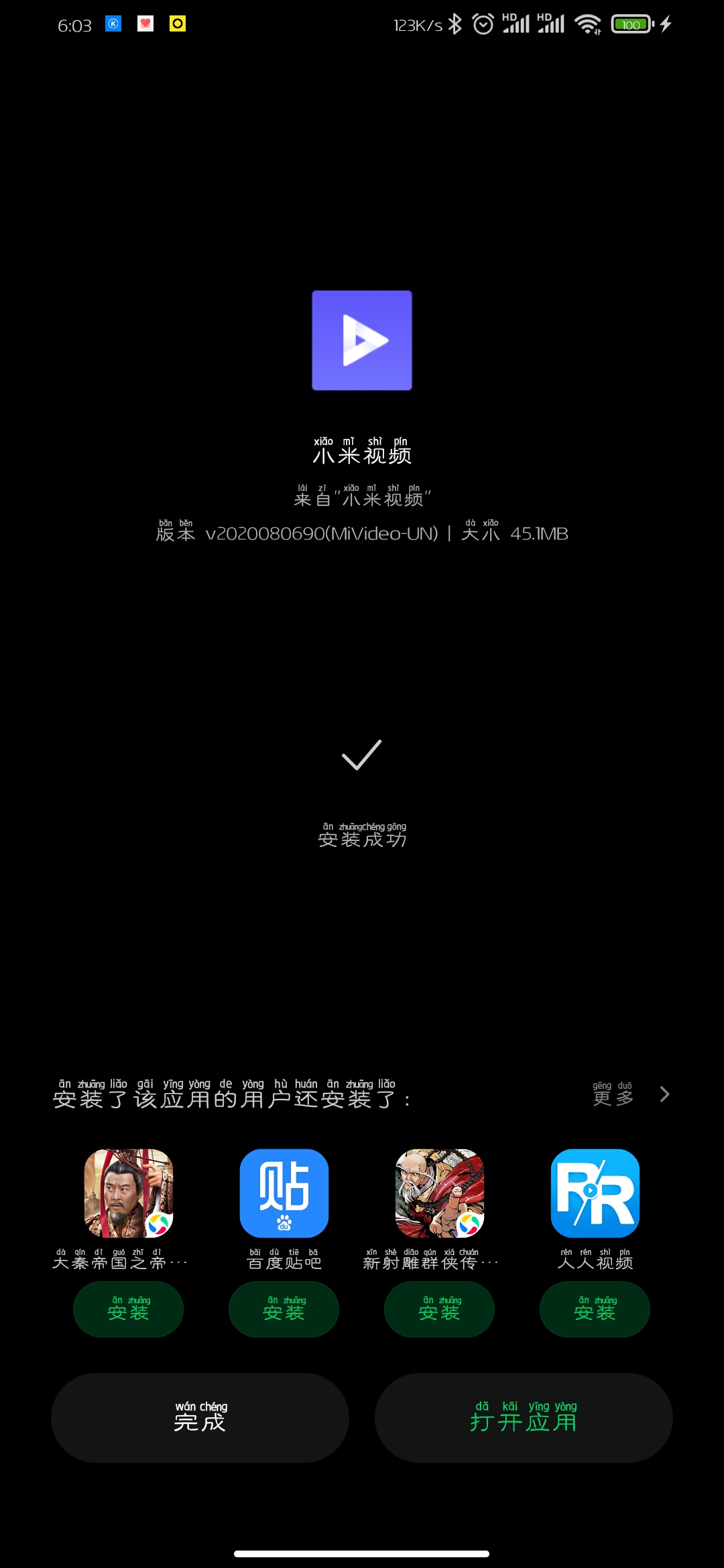Viewport: 724px width, 1568px height.
Task: Open the installed app with 打开应用
Action: (x=524, y=1417)
